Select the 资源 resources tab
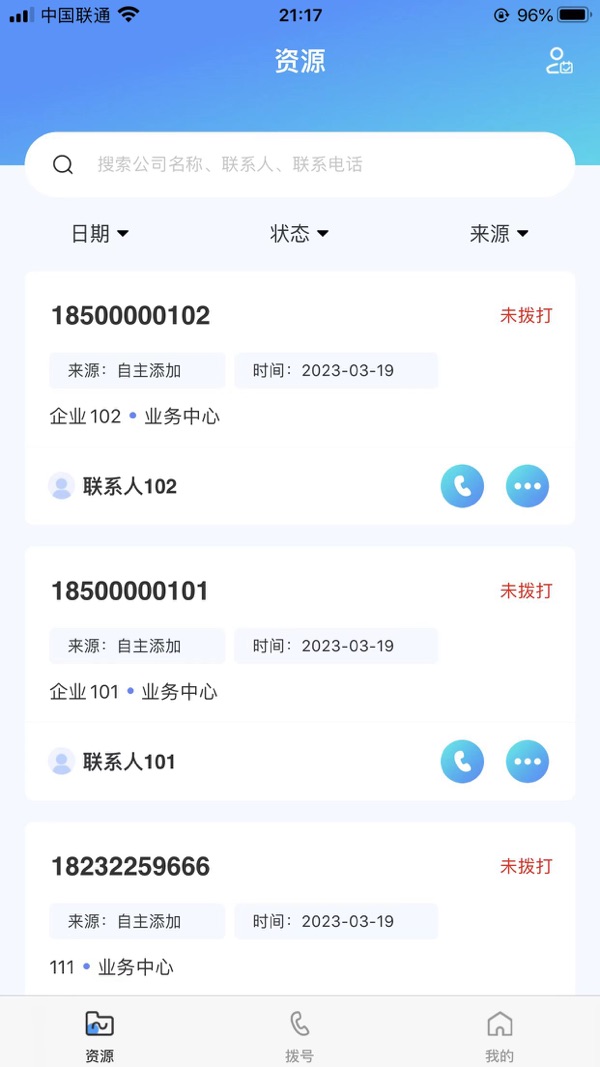 point(100,1035)
